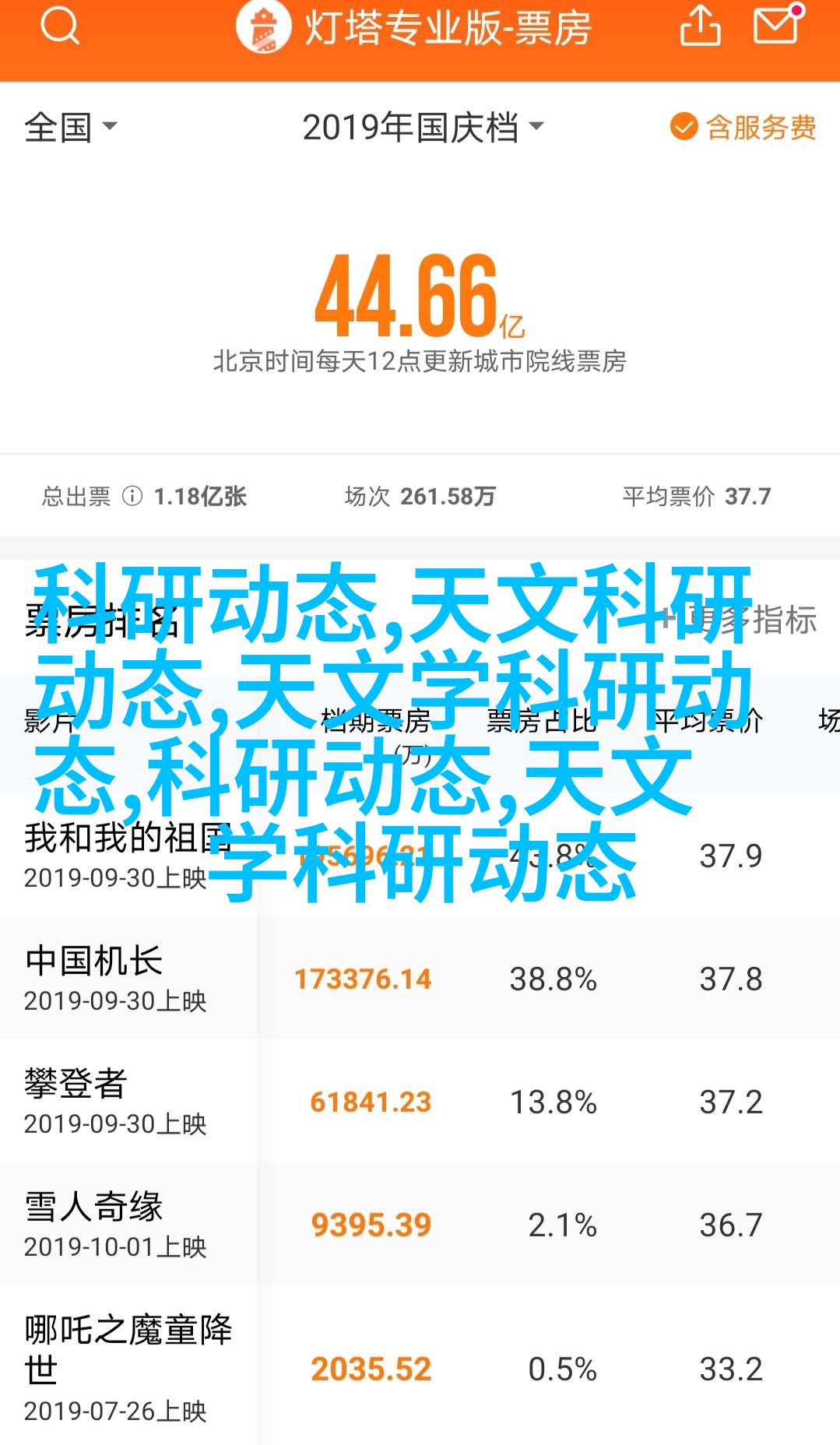The image size is (840, 1445).
Task: Toggle the 含服务费 option
Action: click(743, 127)
